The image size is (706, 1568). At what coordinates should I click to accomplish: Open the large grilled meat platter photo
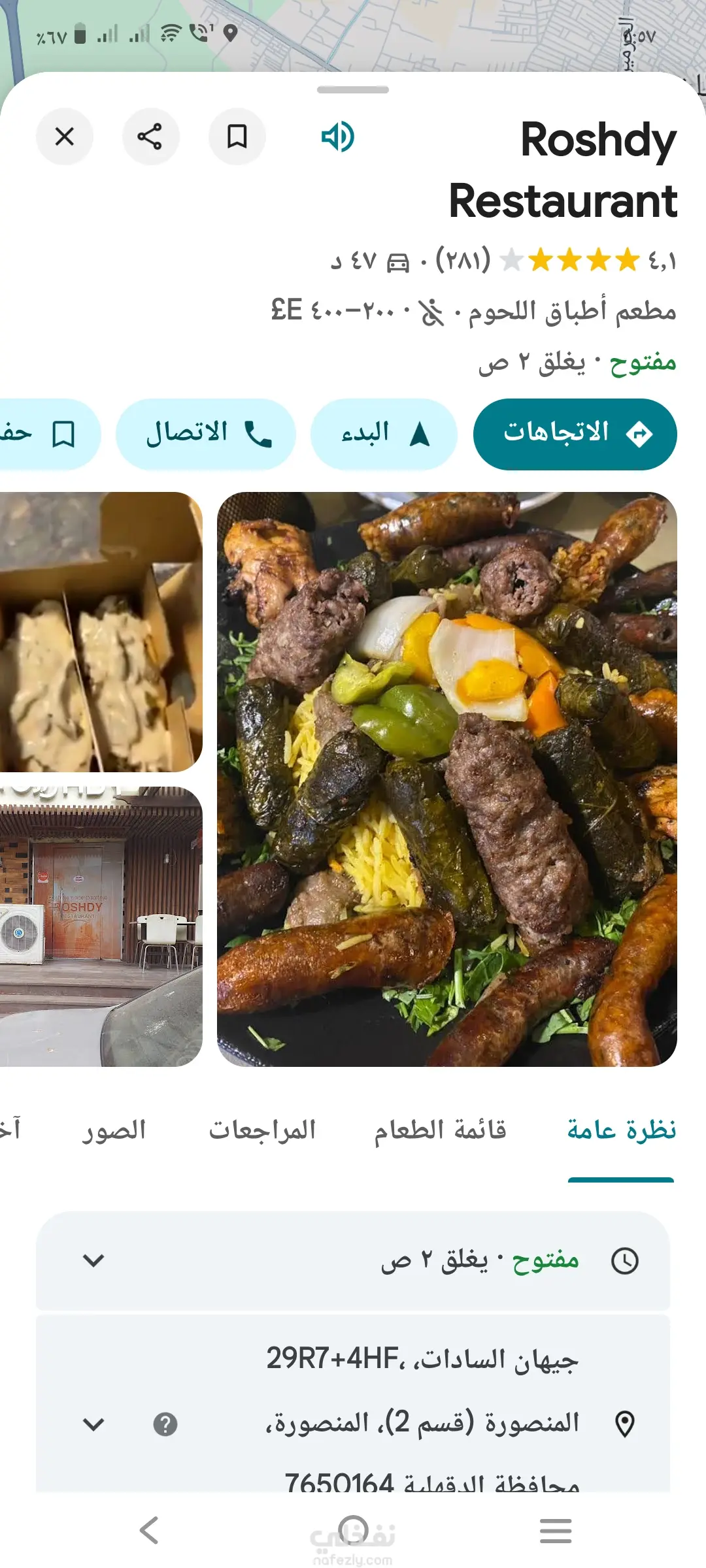click(447, 779)
